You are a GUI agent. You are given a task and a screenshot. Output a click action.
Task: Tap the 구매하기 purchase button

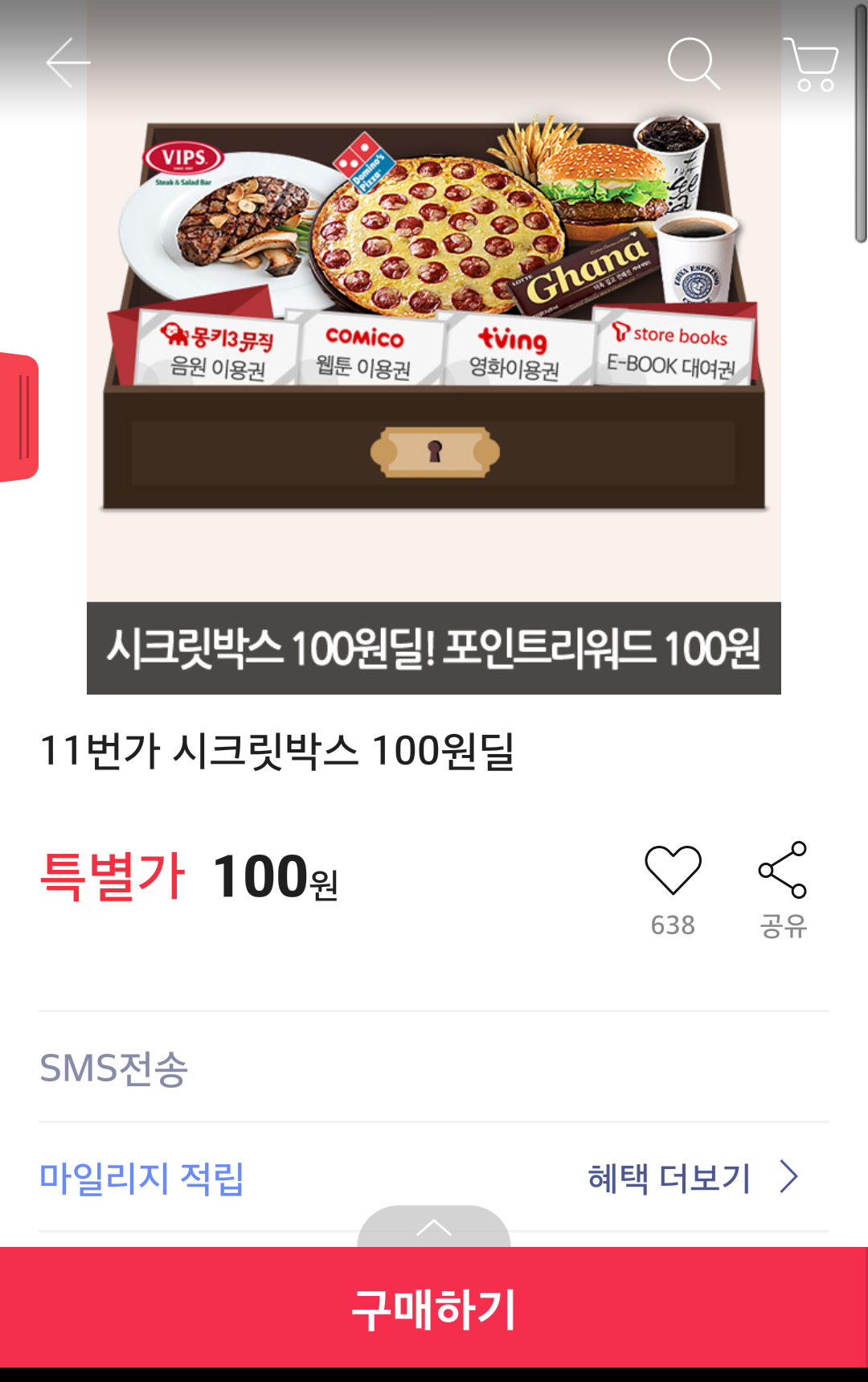[x=434, y=1308]
